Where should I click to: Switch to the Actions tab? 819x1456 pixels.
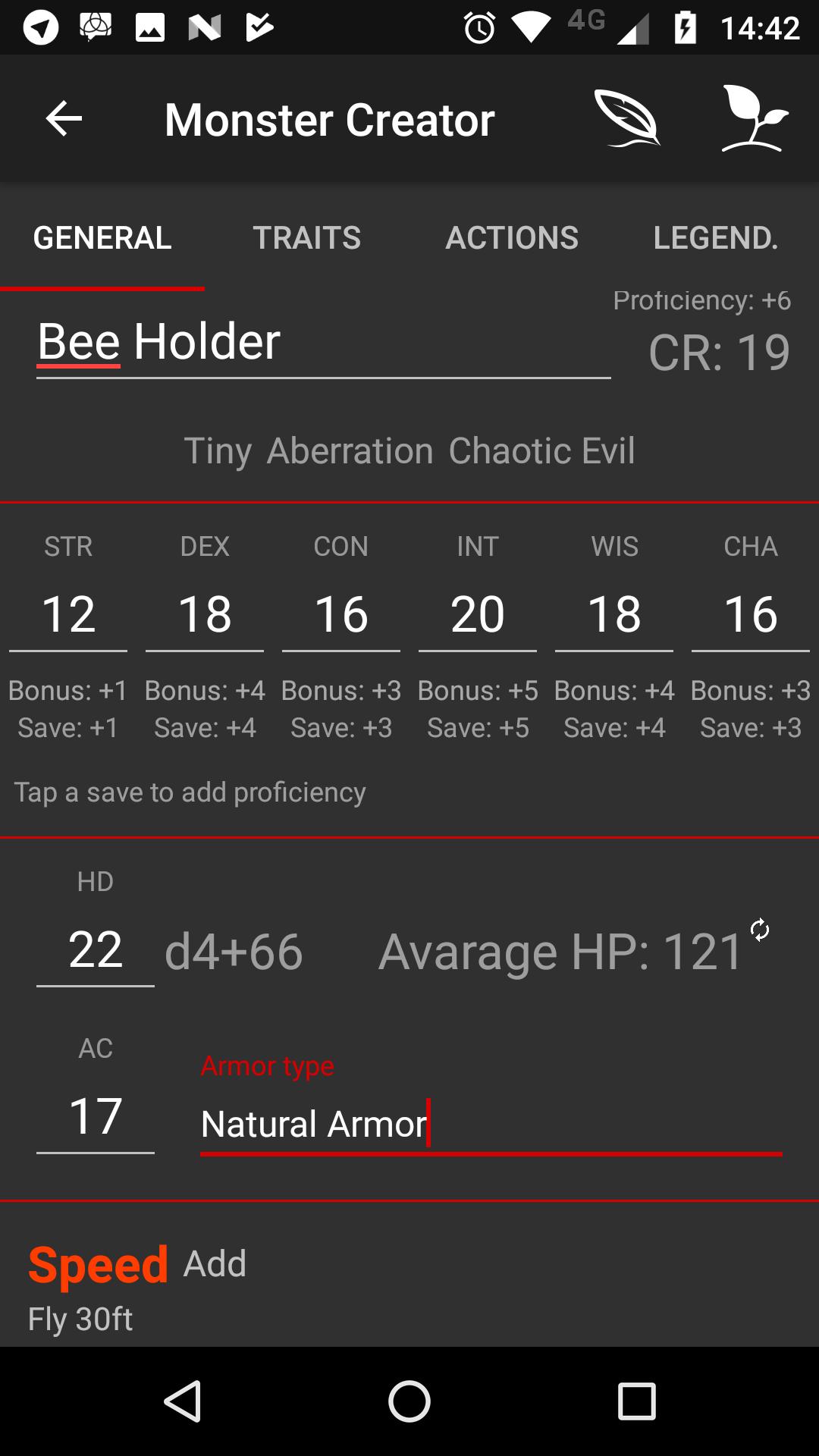coord(512,238)
